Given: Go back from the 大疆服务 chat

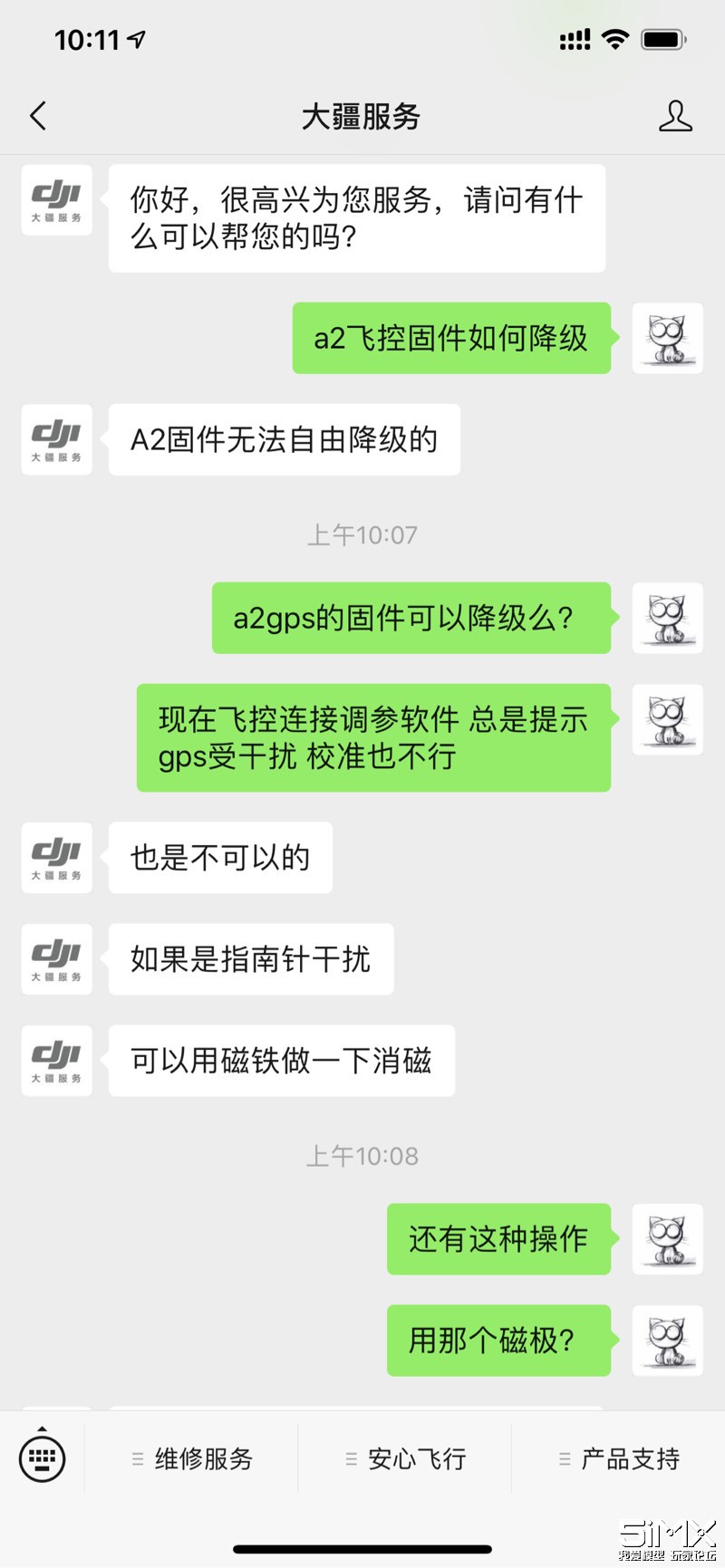Looking at the screenshot, I should coord(38,116).
